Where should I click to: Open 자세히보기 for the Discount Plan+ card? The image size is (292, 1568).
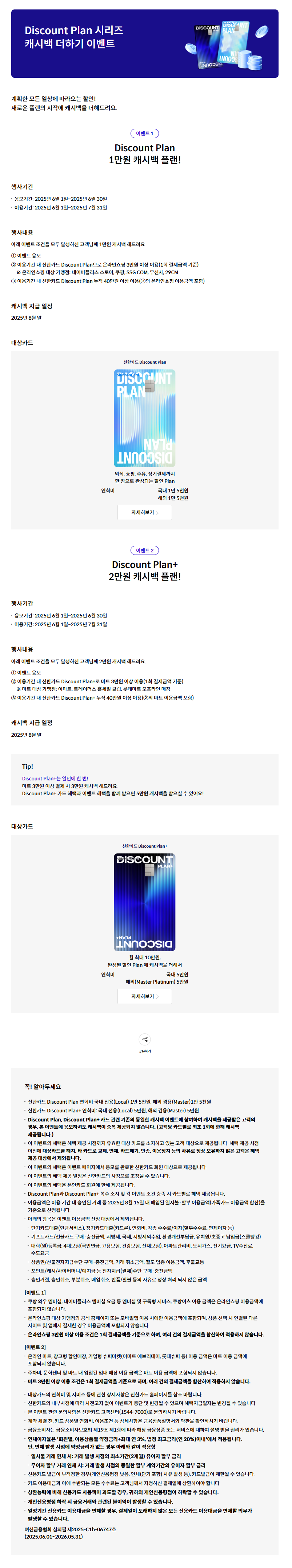tap(145, 996)
